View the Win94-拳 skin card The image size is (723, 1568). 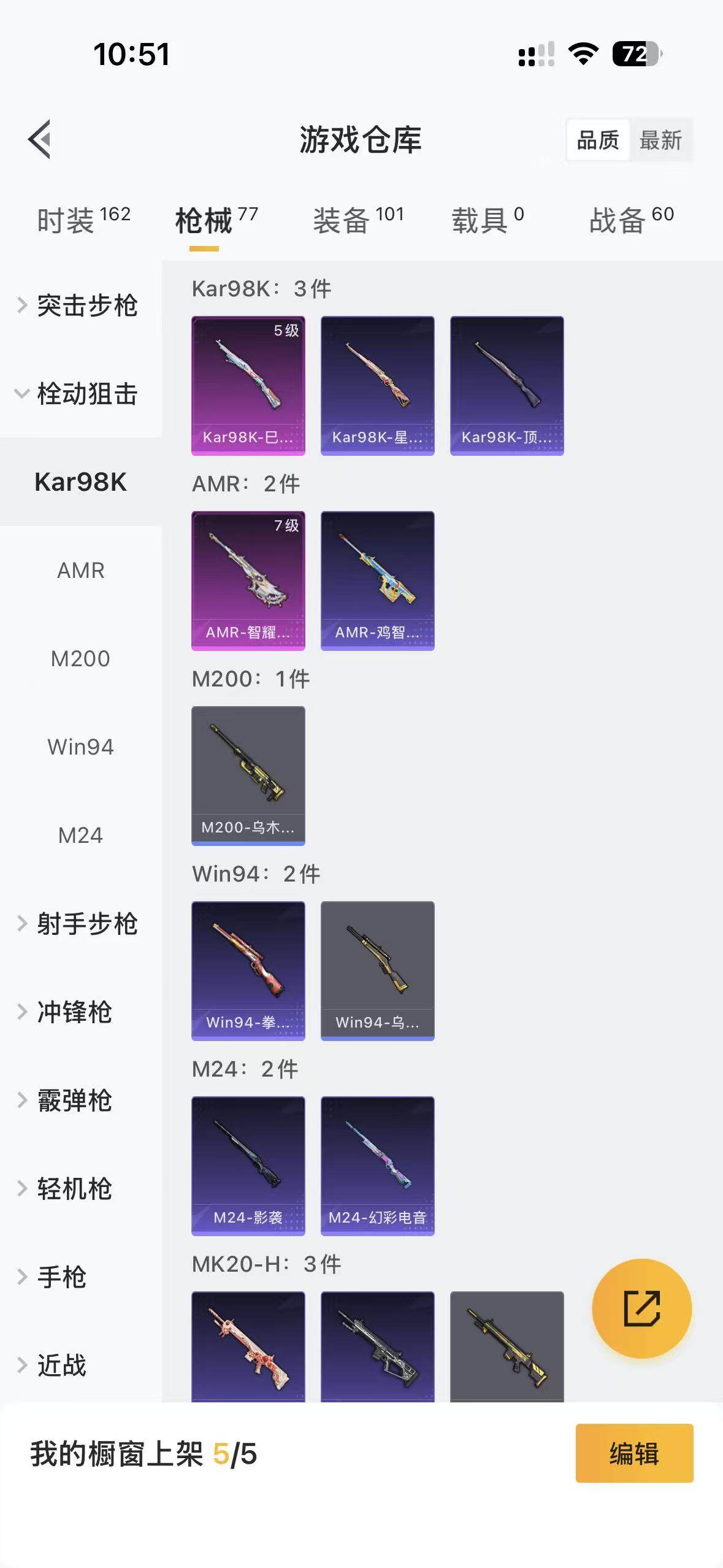[x=248, y=970]
